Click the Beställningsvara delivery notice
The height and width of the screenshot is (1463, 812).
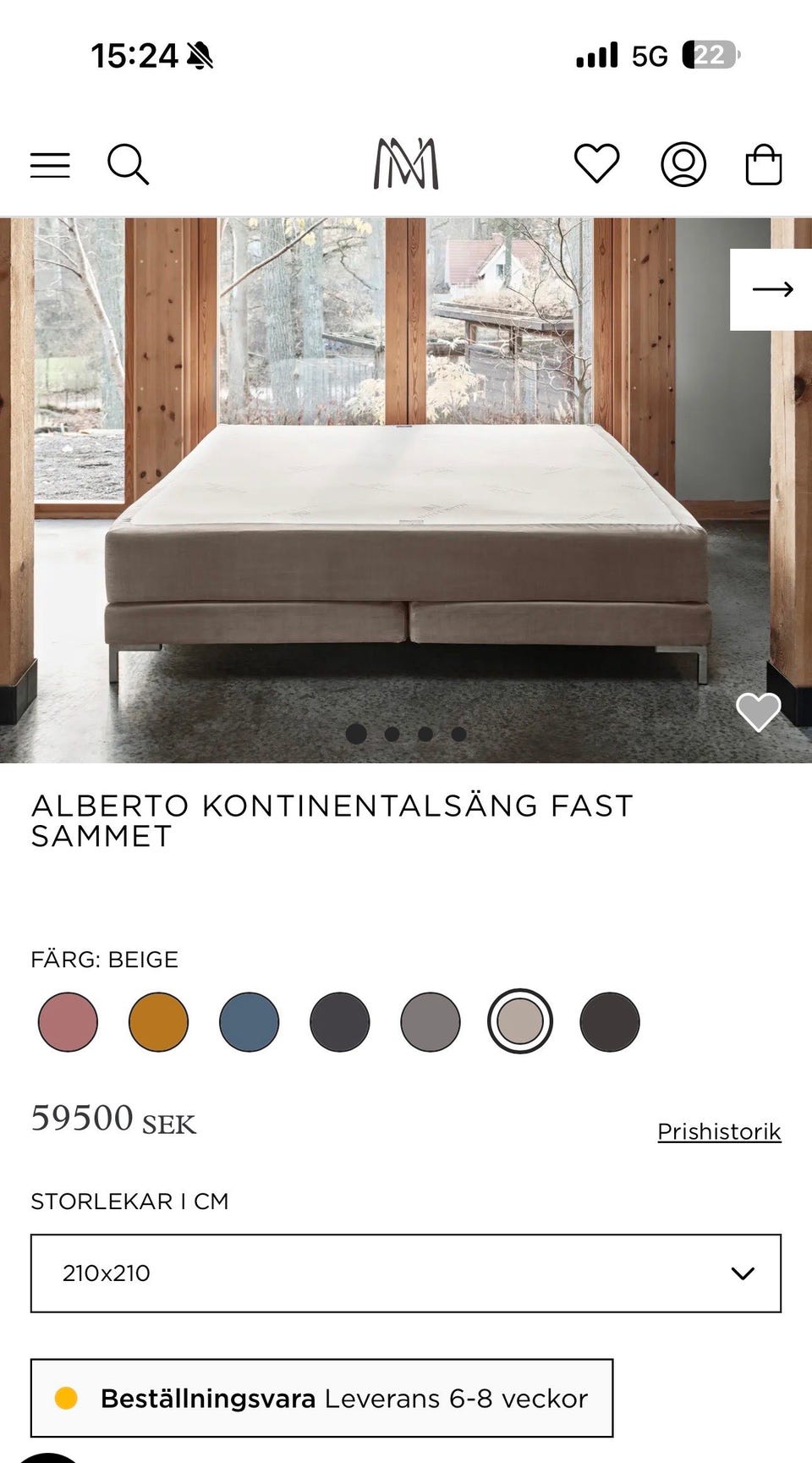tap(321, 1400)
